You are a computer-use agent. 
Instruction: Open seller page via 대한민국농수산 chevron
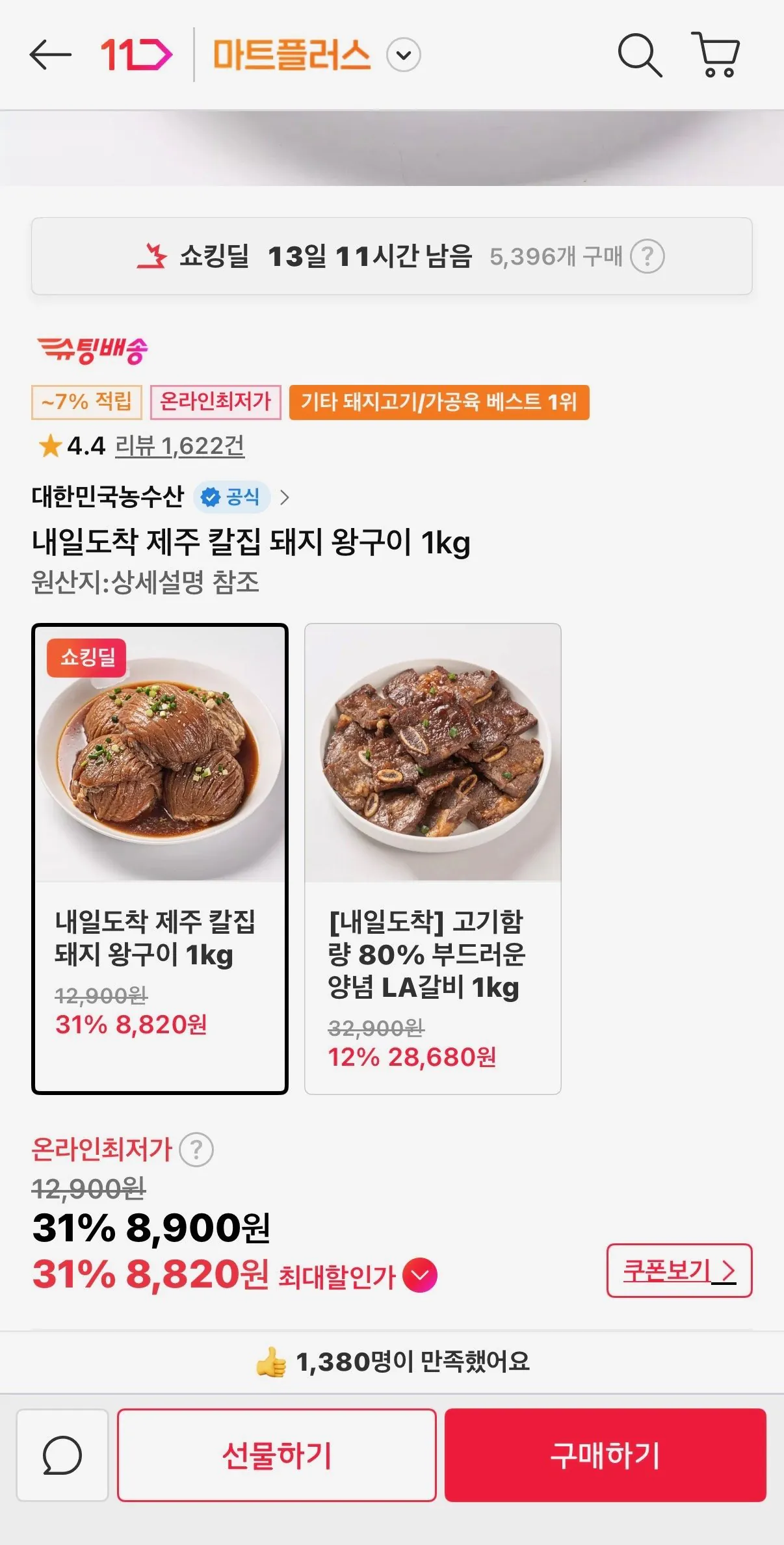(285, 498)
